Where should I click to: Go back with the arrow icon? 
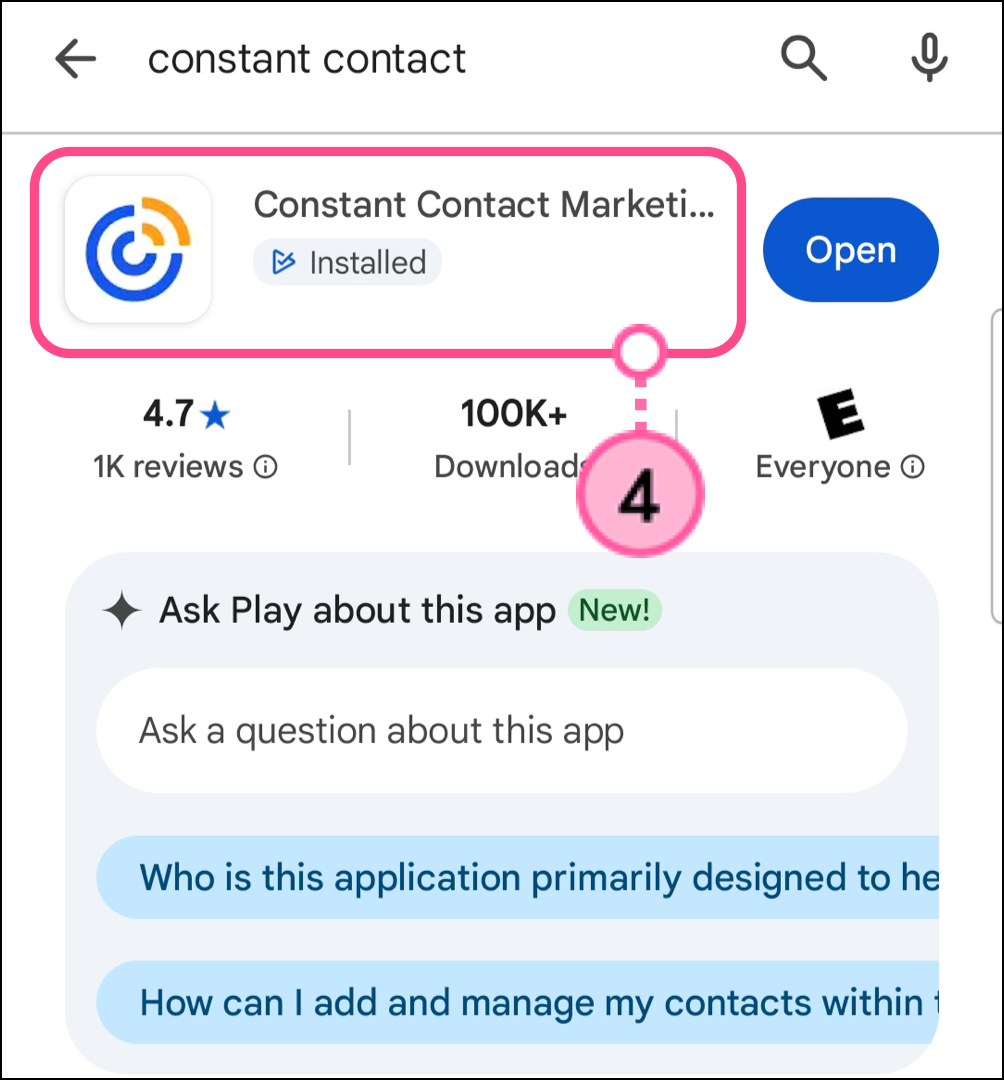pyautogui.click(x=75, y=60)
